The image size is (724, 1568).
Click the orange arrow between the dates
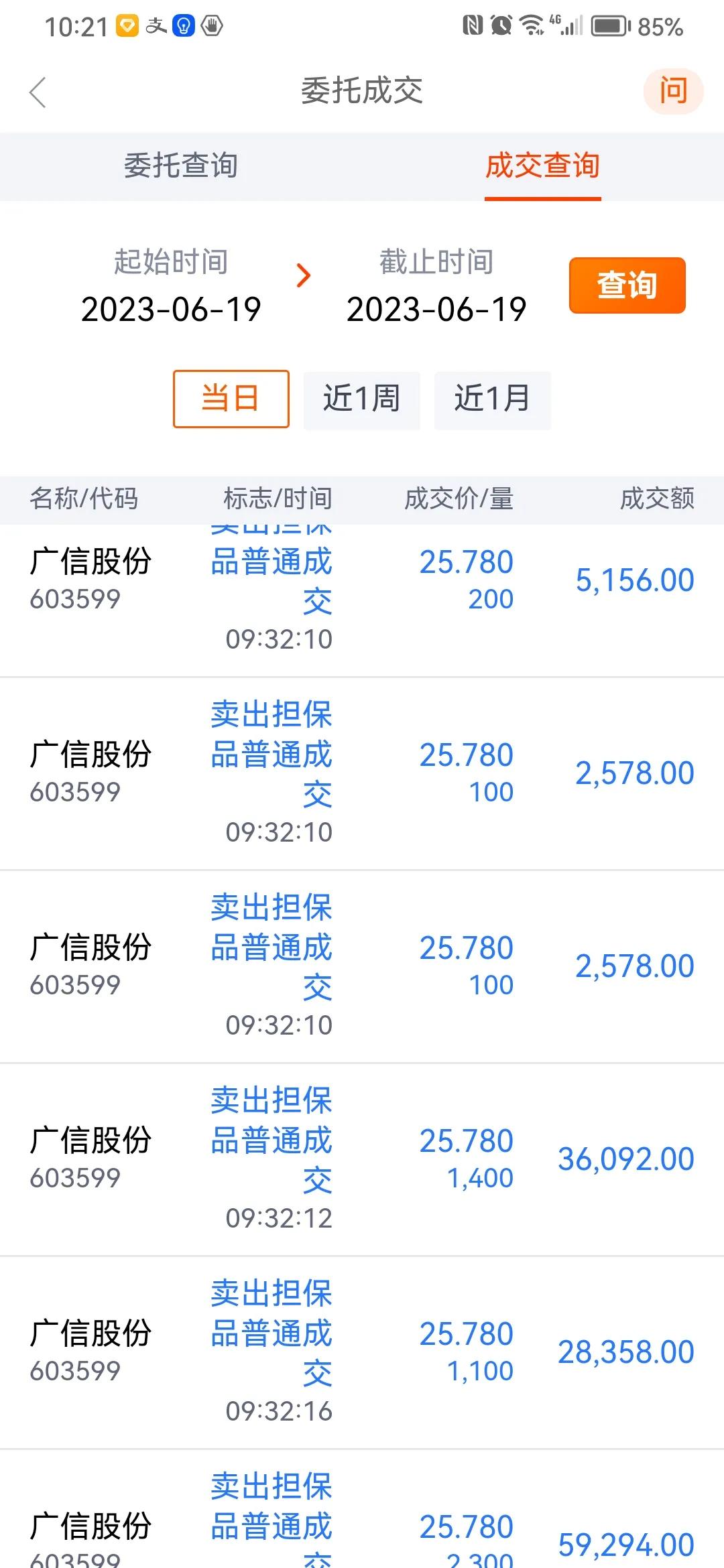(303, 275)
